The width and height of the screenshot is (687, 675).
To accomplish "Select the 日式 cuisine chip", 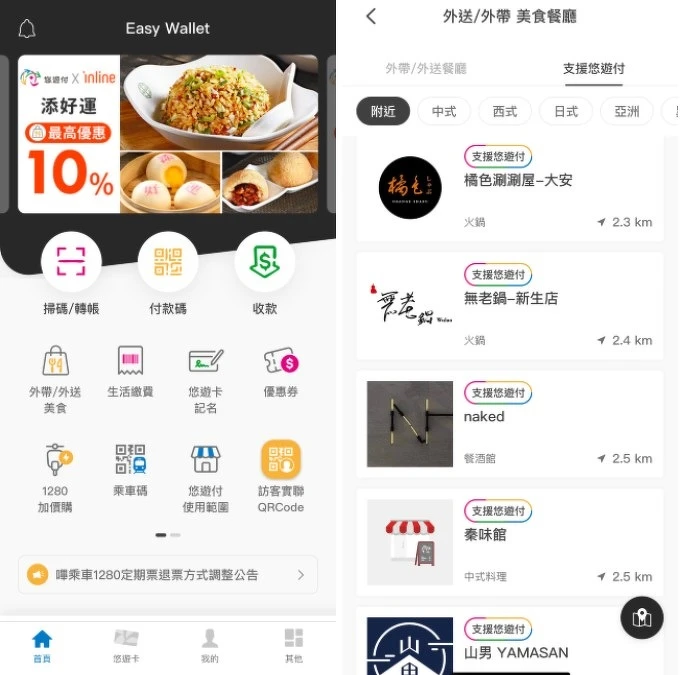I will coord(566,111).
